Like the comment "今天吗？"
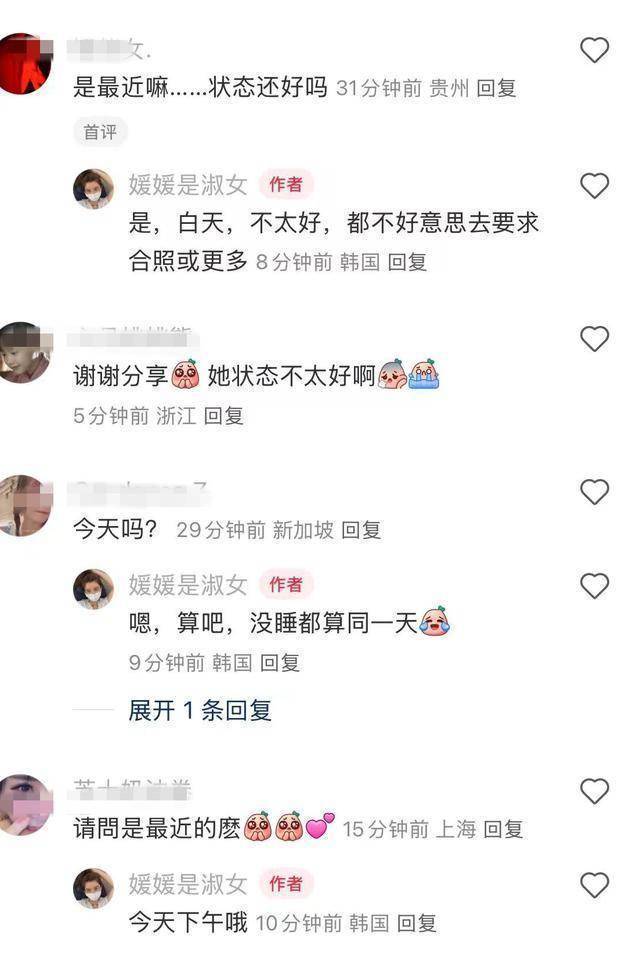Viewport: 640px width, 979px height. pyautogui.click(x=594, y=492)
